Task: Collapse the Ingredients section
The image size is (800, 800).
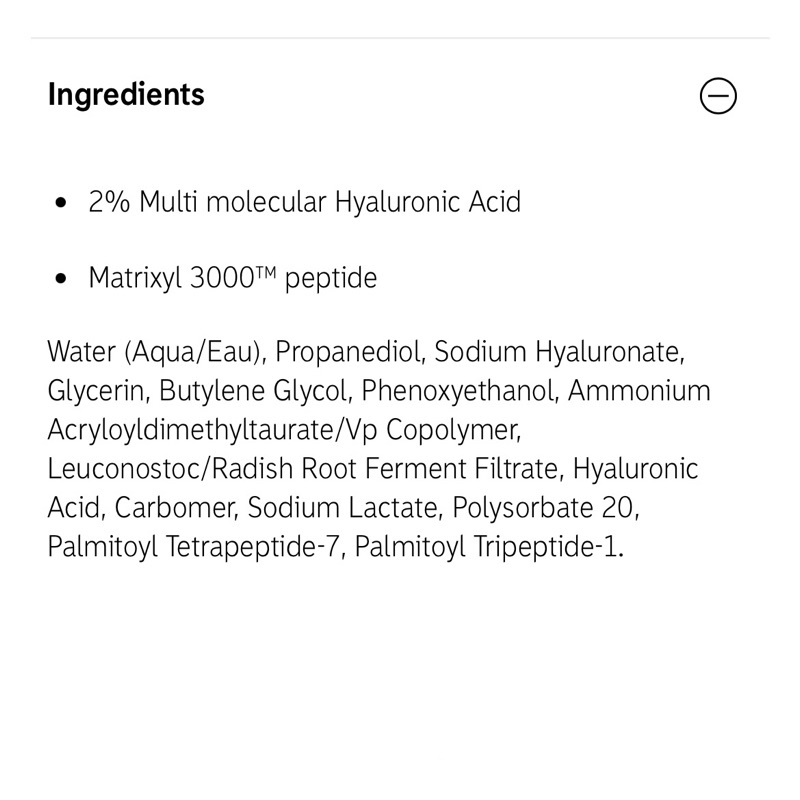Action: 719,96
